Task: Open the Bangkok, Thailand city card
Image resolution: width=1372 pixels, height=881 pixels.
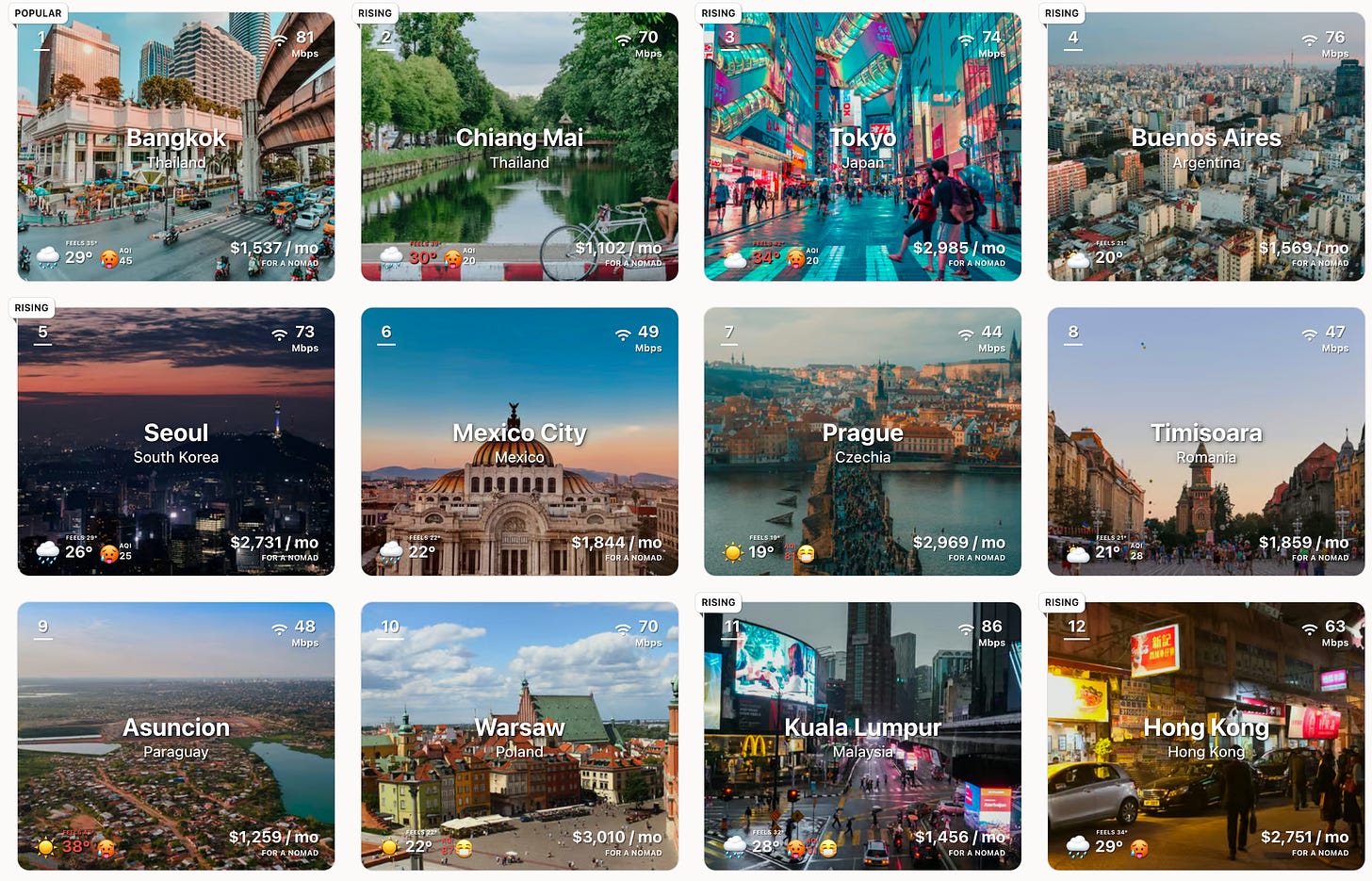Action: tap(176, 147)
